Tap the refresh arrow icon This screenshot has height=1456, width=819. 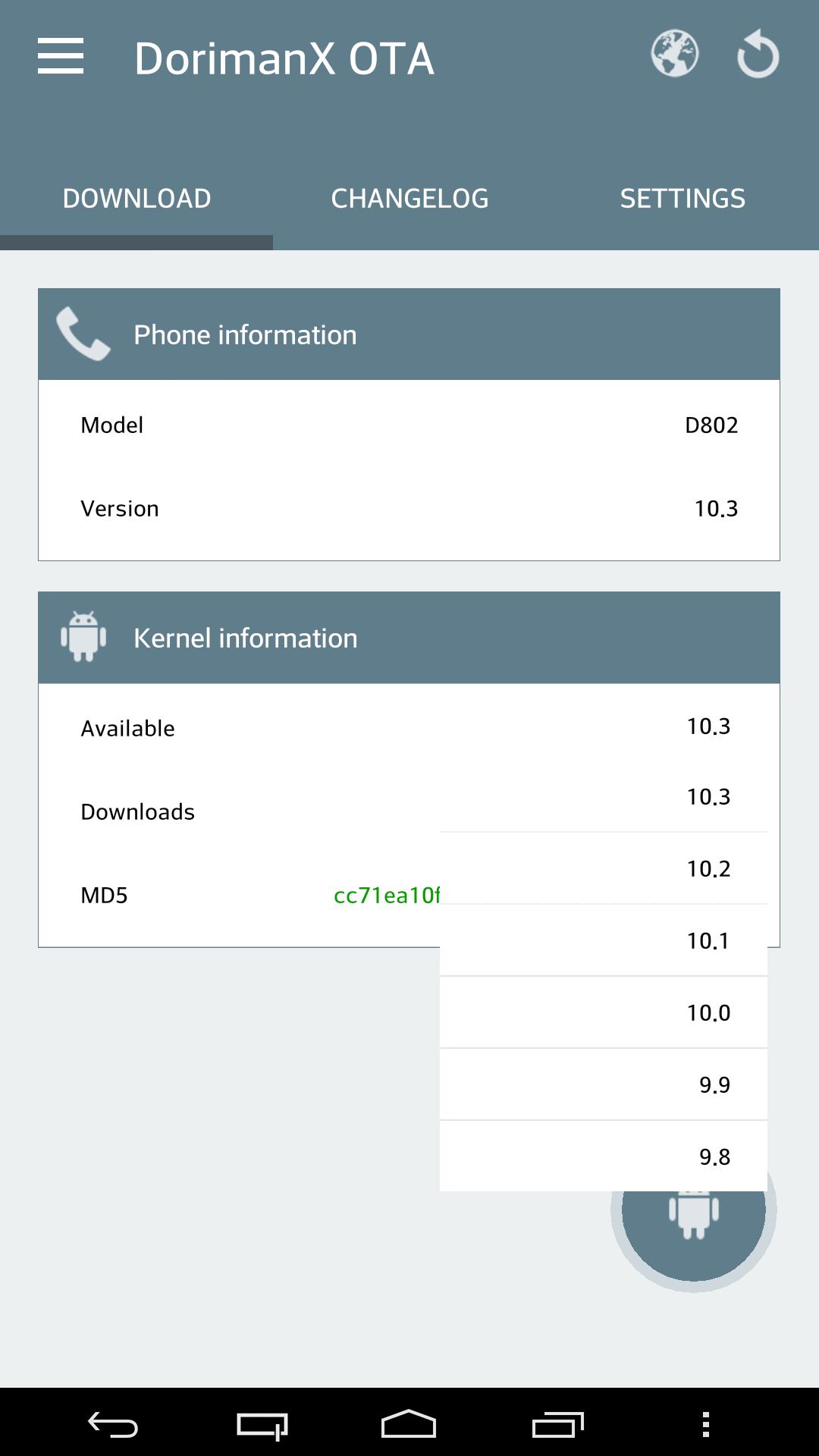click(758, 55)
